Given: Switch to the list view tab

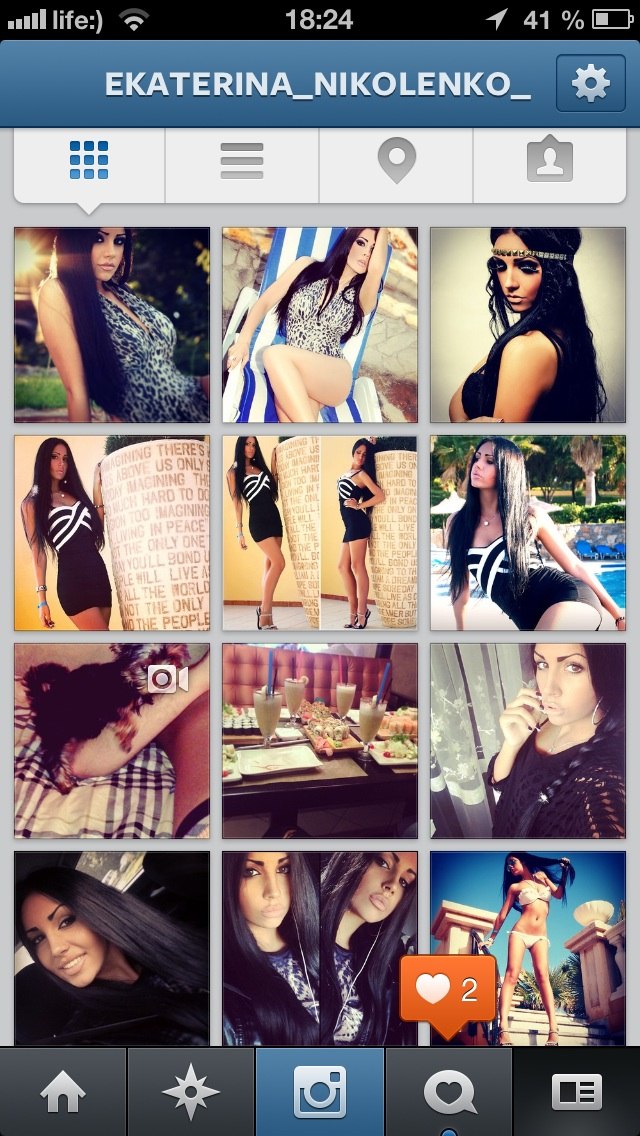Looking at the screenshot, I should [x=242, y=160].
